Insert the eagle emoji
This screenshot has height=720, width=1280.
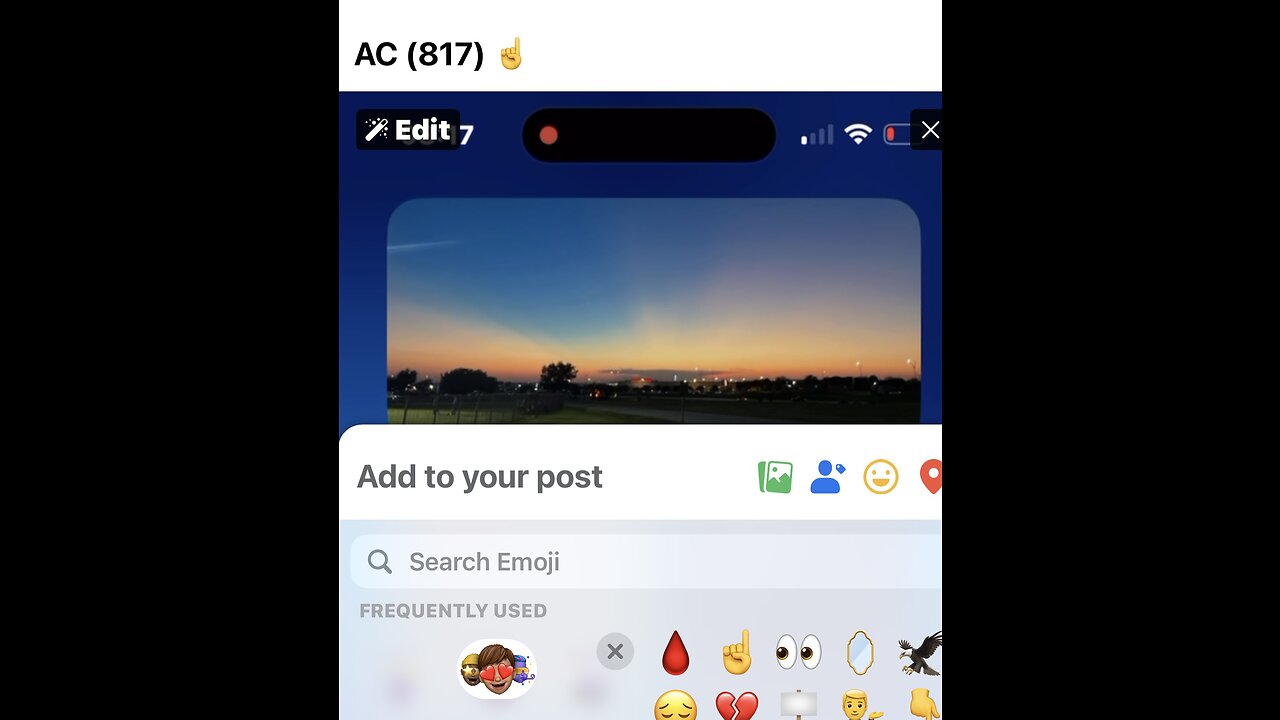click(919, 652)
